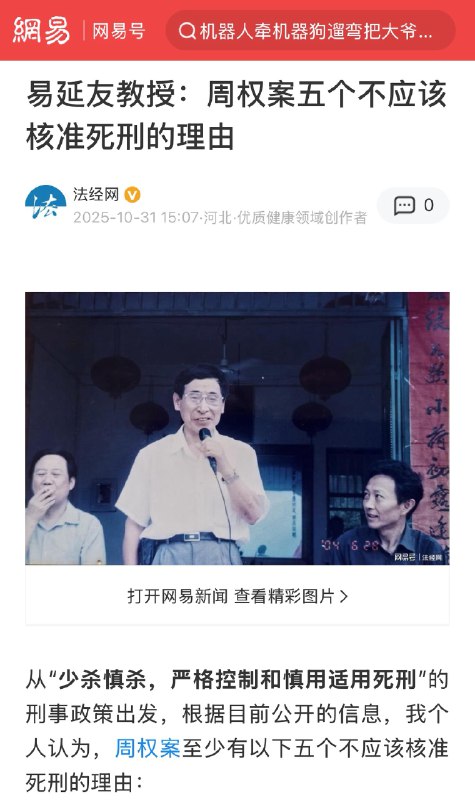Open the 网易号 header link
This screenshot has width=475, height=800.
118,31
